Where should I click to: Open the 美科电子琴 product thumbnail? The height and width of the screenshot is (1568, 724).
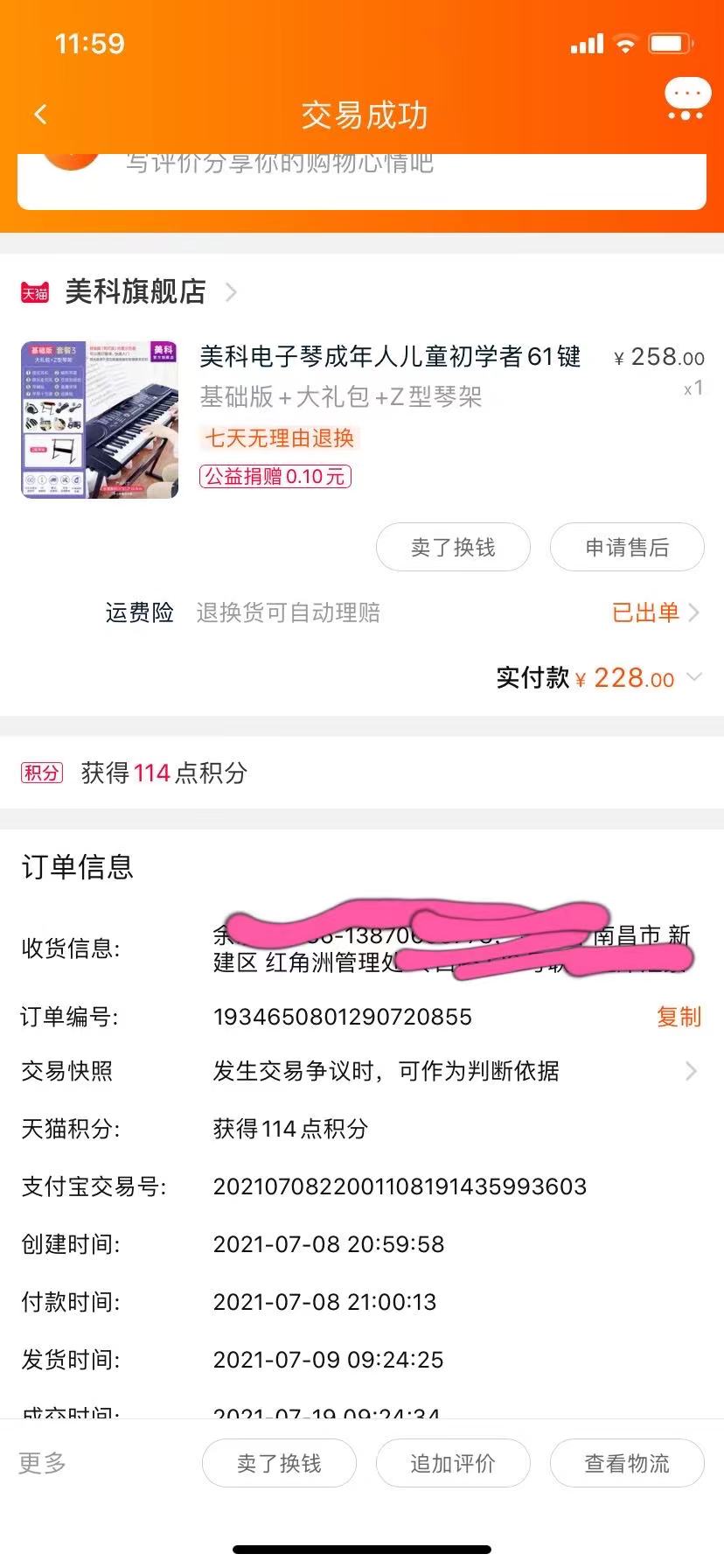(100, 420)
